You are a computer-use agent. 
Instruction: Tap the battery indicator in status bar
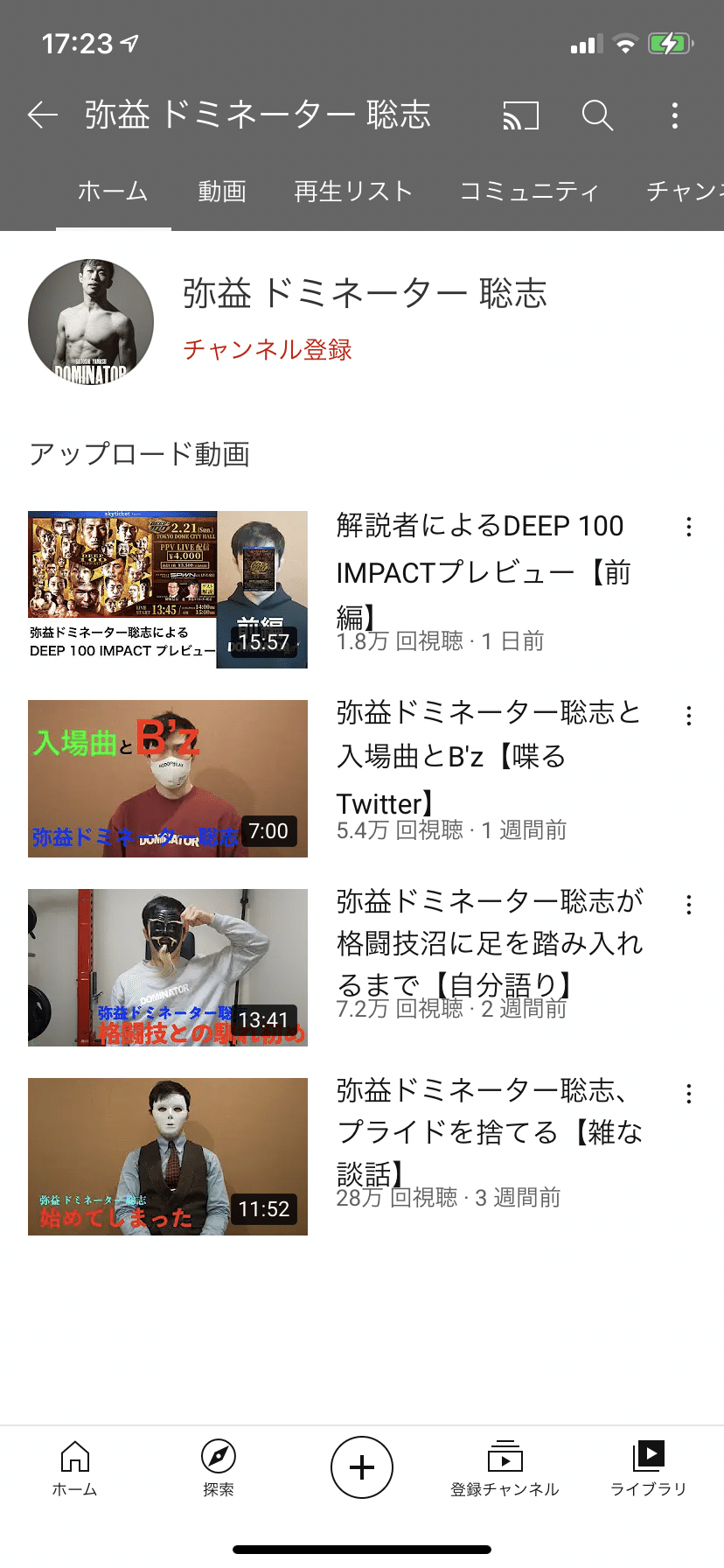[668, 41]
